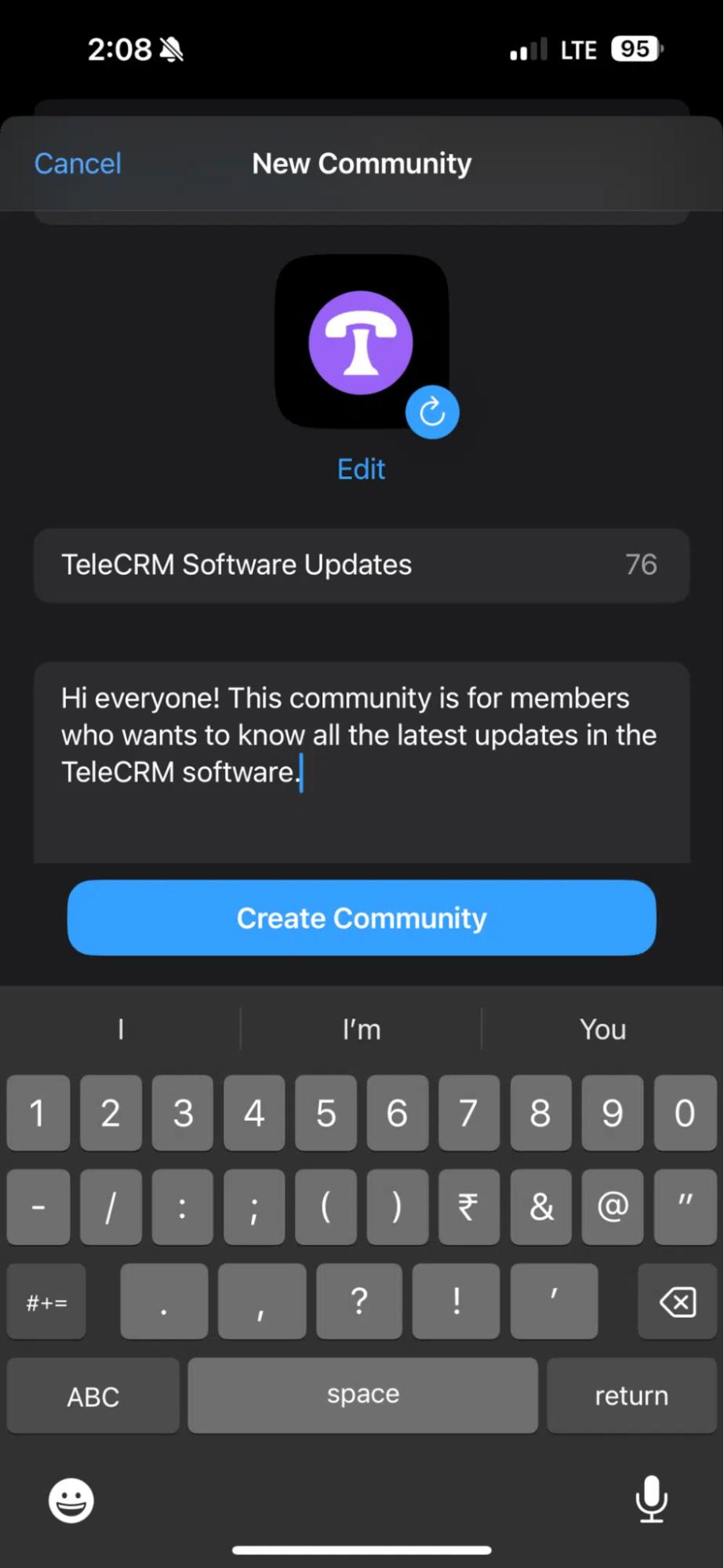Start dictation with the microphone icon

pos(651,1499)
